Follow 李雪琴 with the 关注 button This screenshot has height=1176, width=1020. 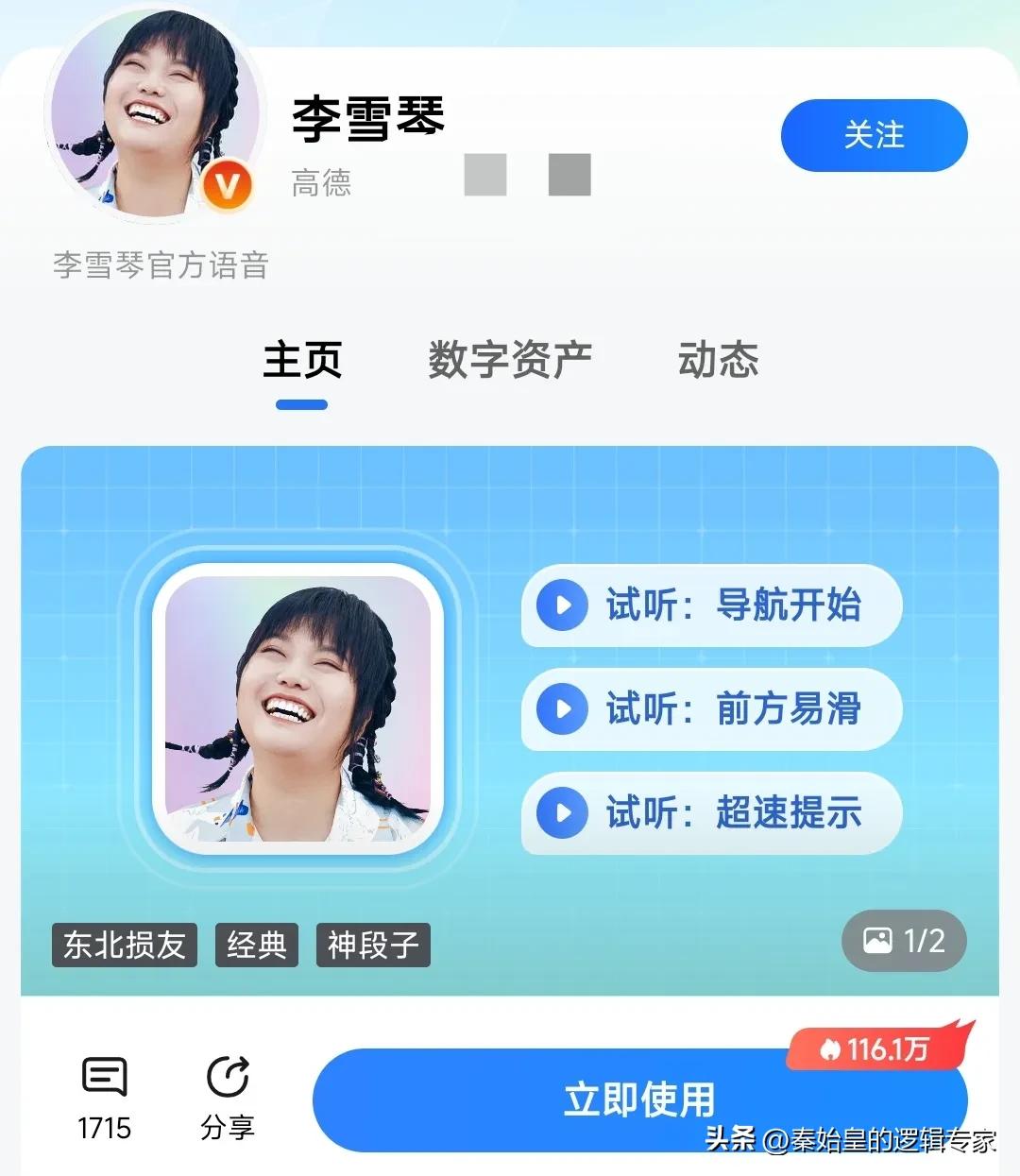coord(874,135)
